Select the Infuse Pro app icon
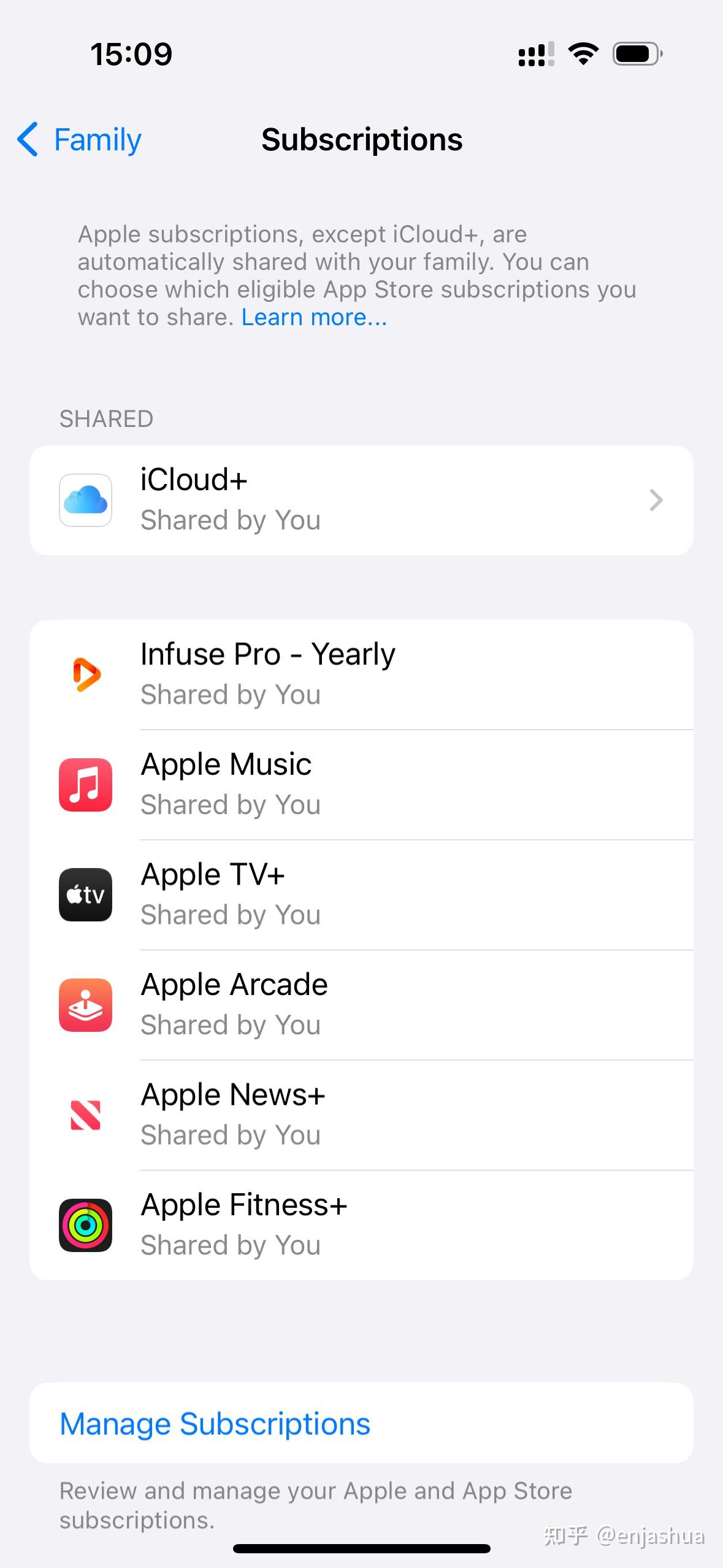The image size is (723, 1568). pyautogui.click(x=85, y=673)
